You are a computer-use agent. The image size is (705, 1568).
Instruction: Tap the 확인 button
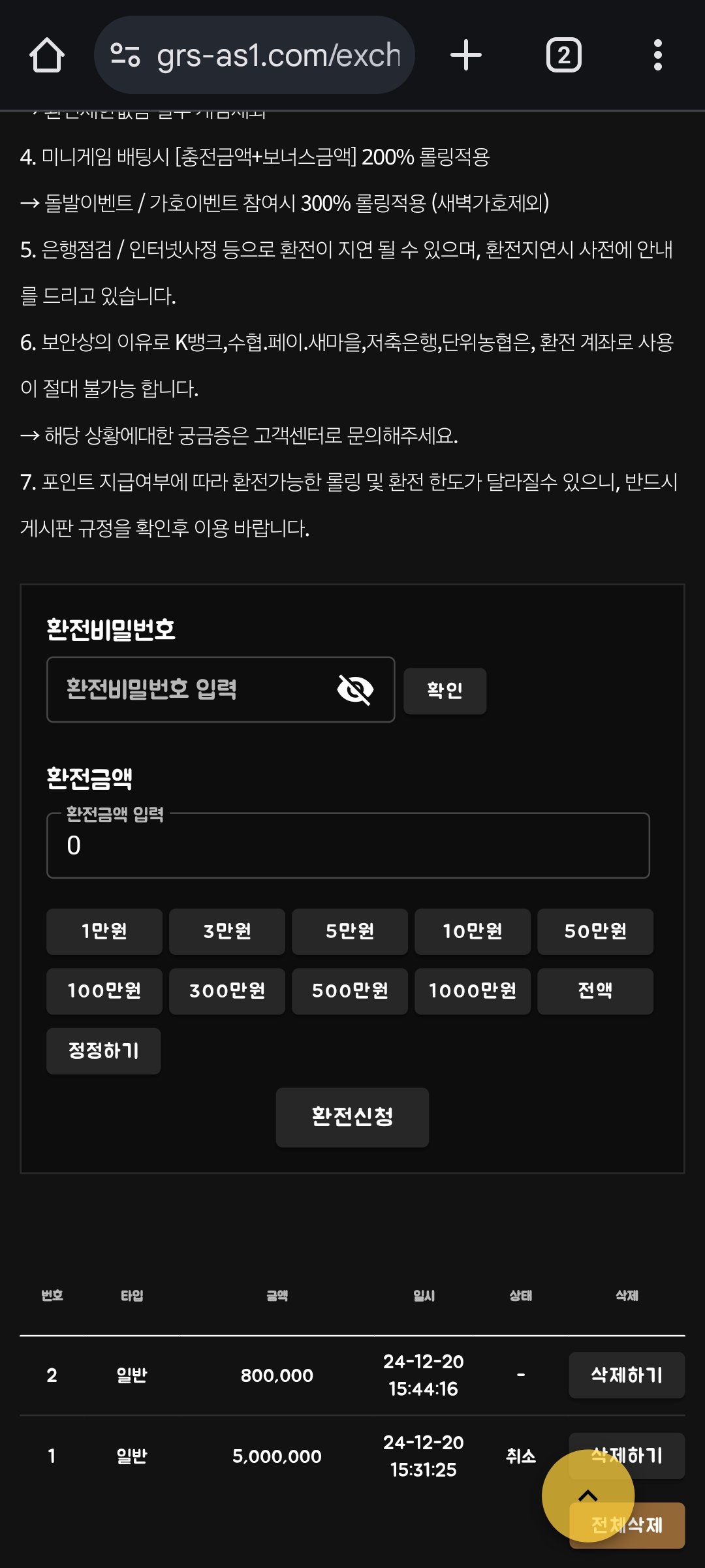(x=445, y=691)
